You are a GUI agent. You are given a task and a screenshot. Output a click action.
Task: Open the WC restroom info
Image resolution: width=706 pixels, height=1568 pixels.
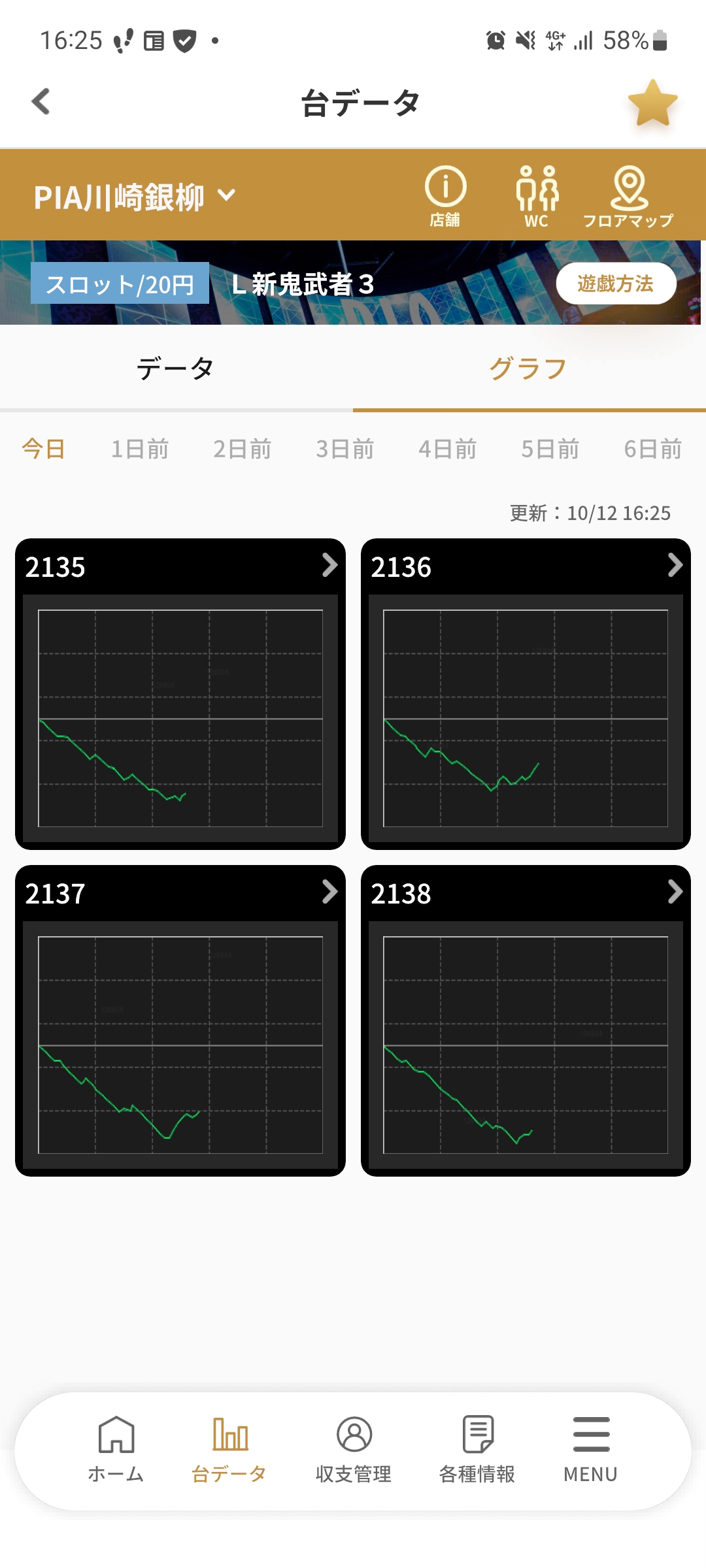pos(537,196)
